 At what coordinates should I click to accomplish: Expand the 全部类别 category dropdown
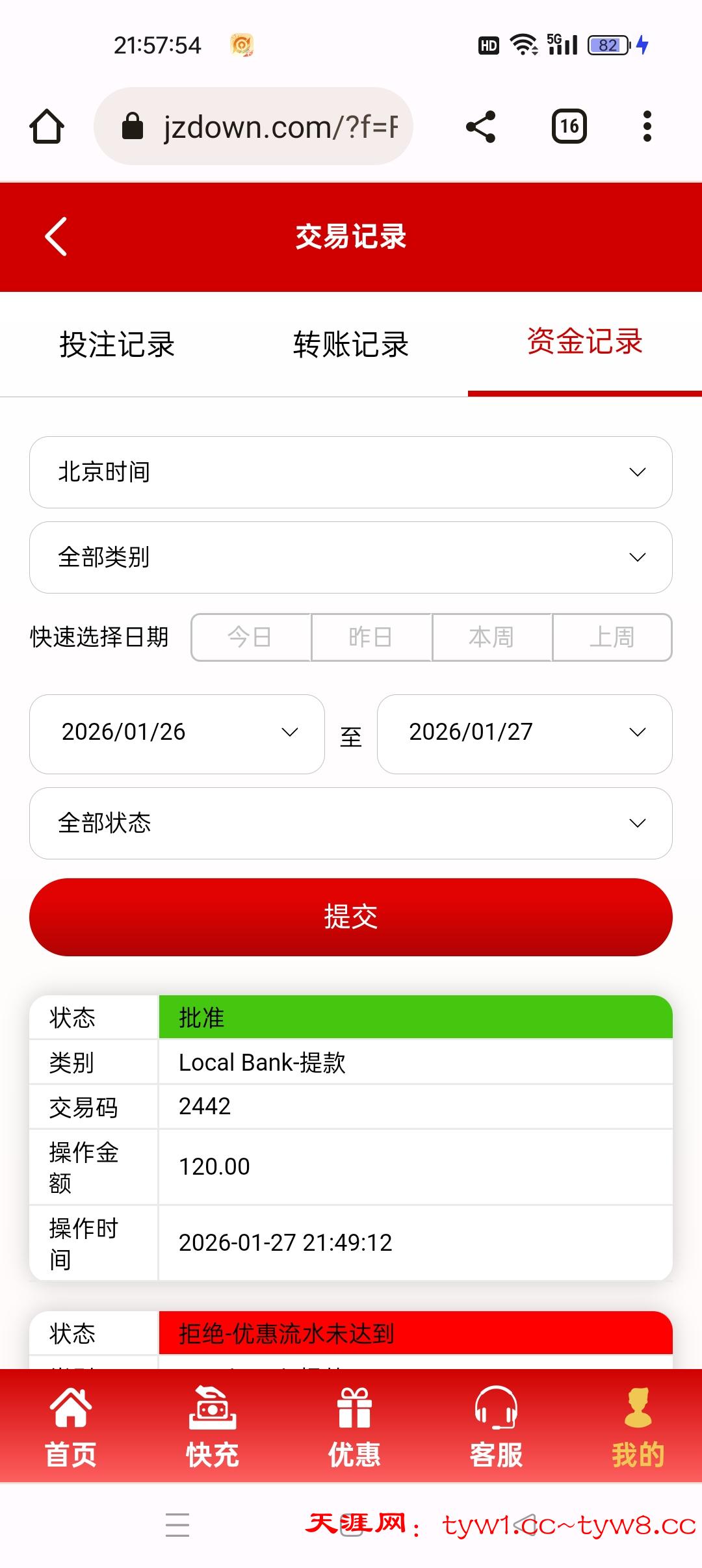(350, 557)
